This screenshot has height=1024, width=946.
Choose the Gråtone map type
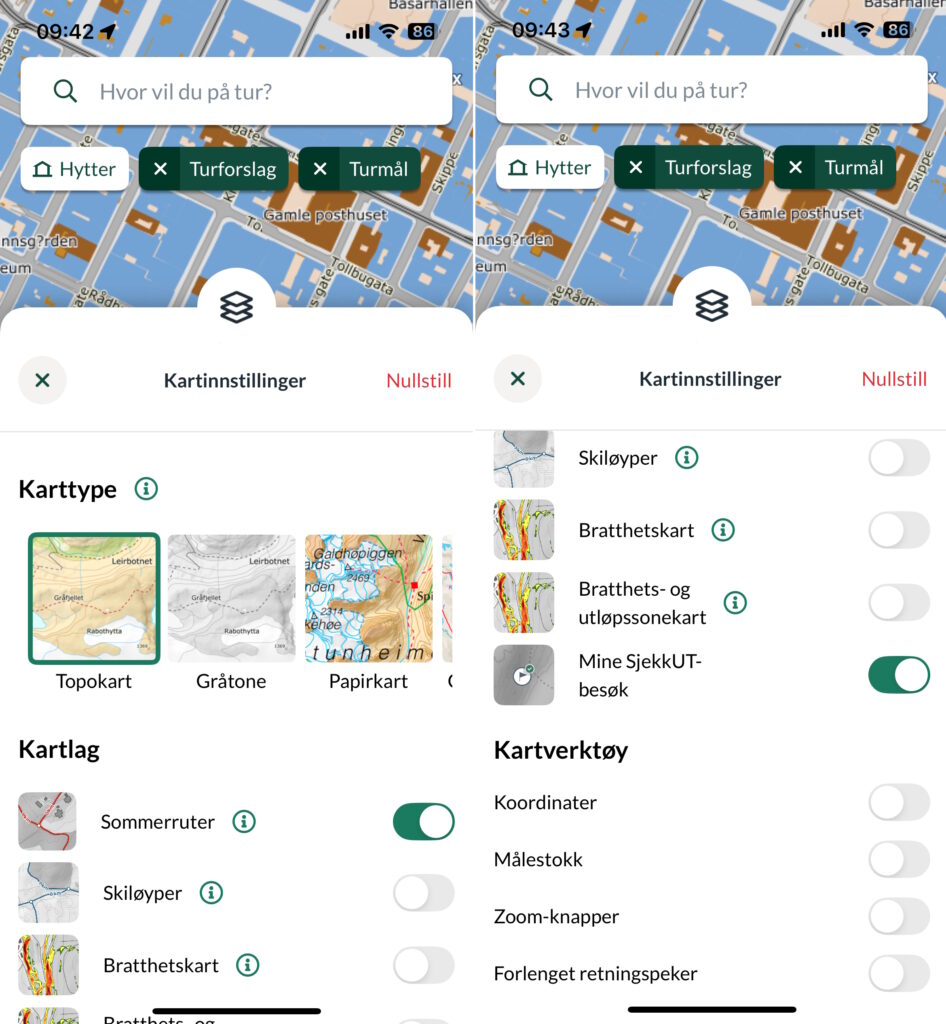(x=231, y=598)
